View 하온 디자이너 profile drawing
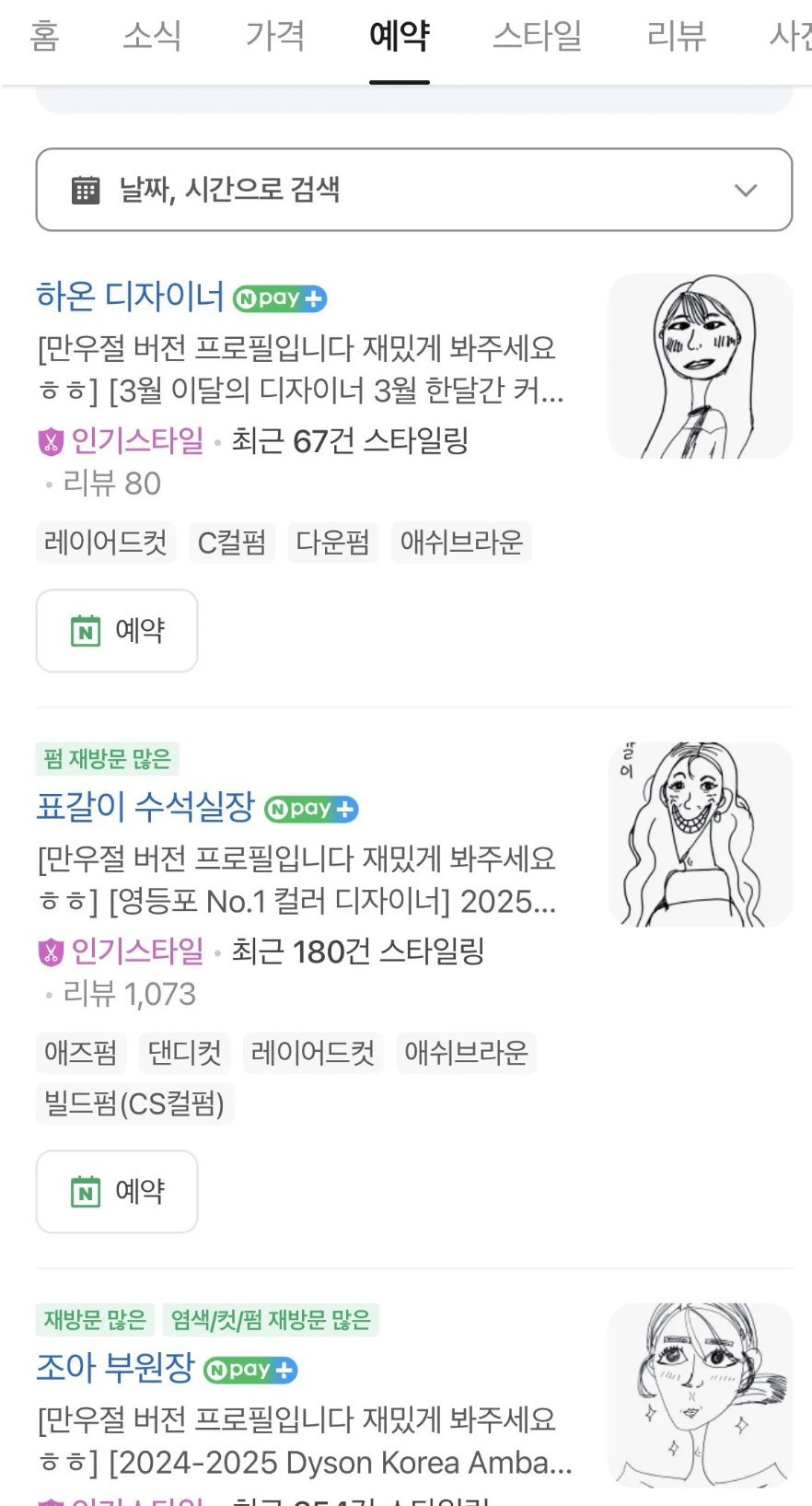Screen dimensions: 812x1506 pos(700,366)
